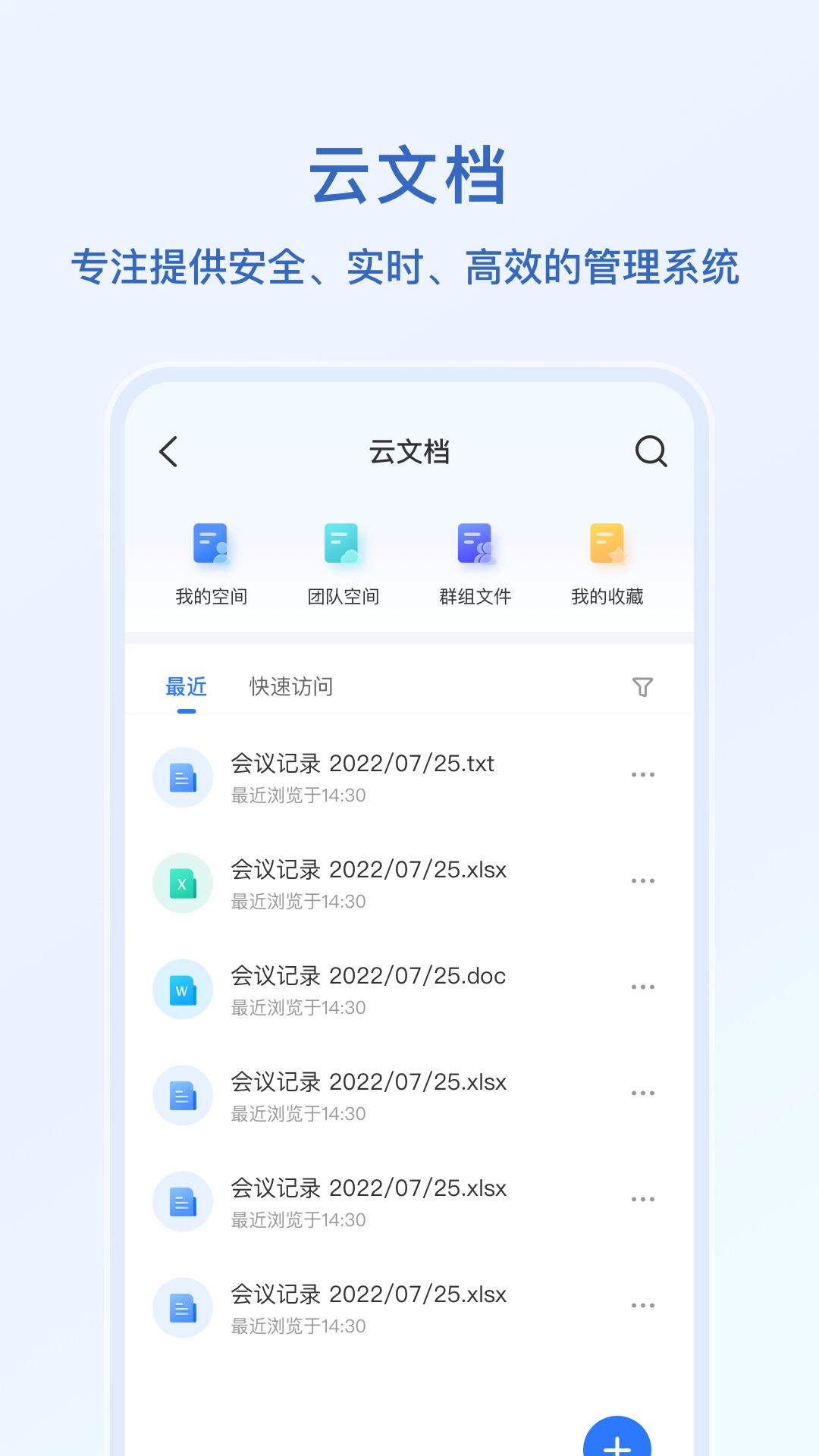The height and width of the screenshot is (1456, 819).
Task: Open more options for the first xlsx file
Action: pyautogui.click(x=644, y=880)
